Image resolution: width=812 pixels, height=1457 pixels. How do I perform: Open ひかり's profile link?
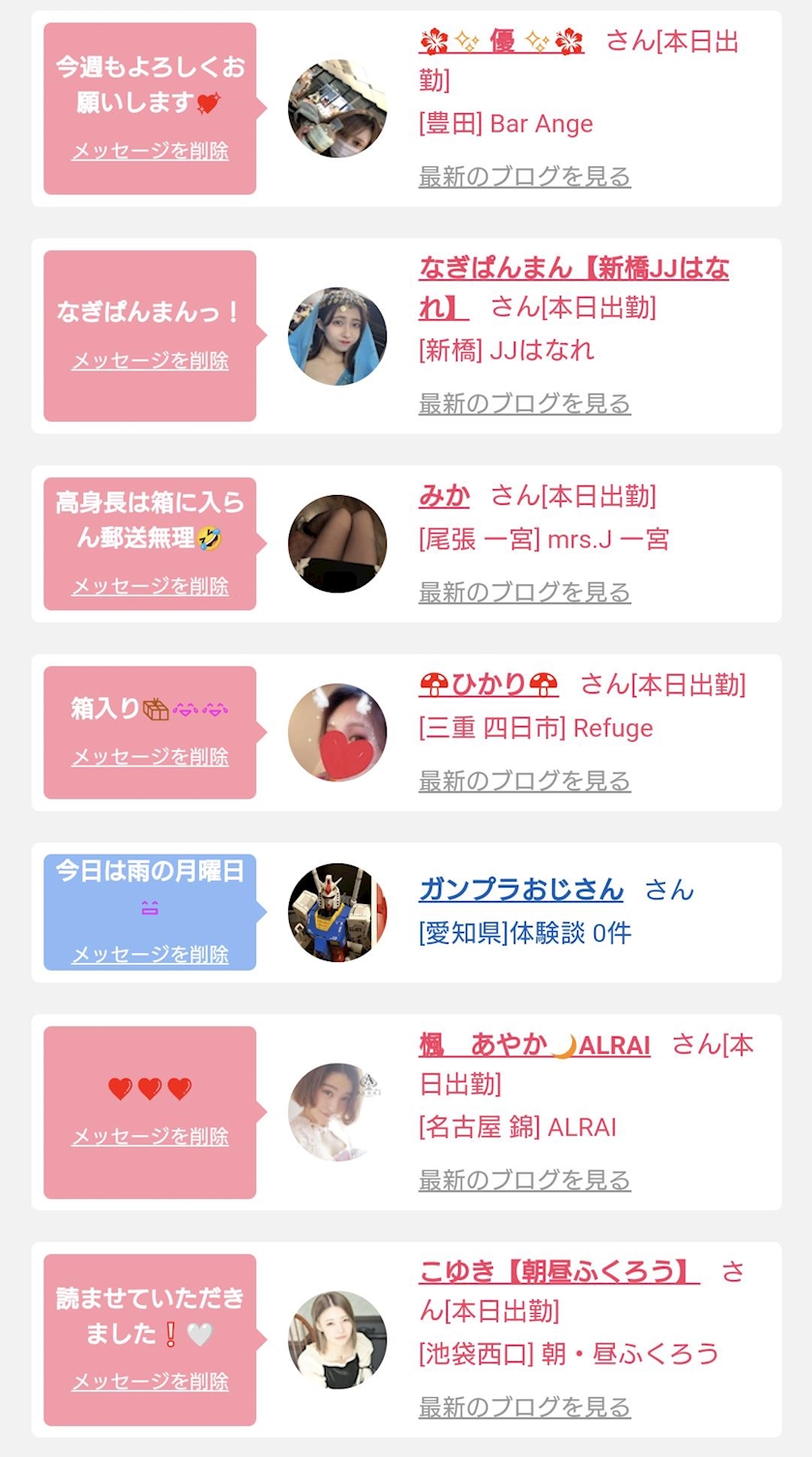tap(488, 685)
